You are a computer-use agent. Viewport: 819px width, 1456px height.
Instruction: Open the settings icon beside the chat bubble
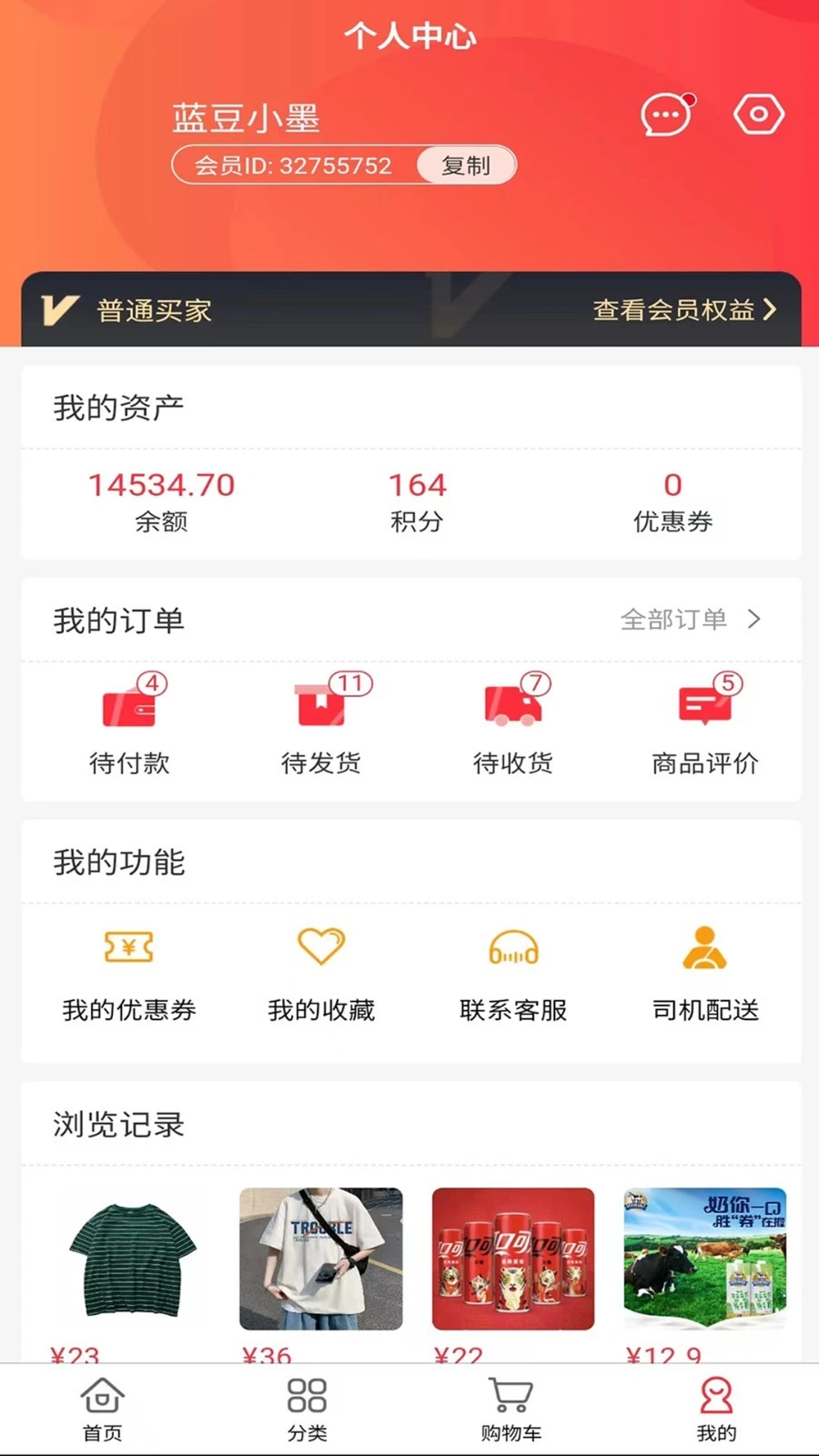coord(759,113)
